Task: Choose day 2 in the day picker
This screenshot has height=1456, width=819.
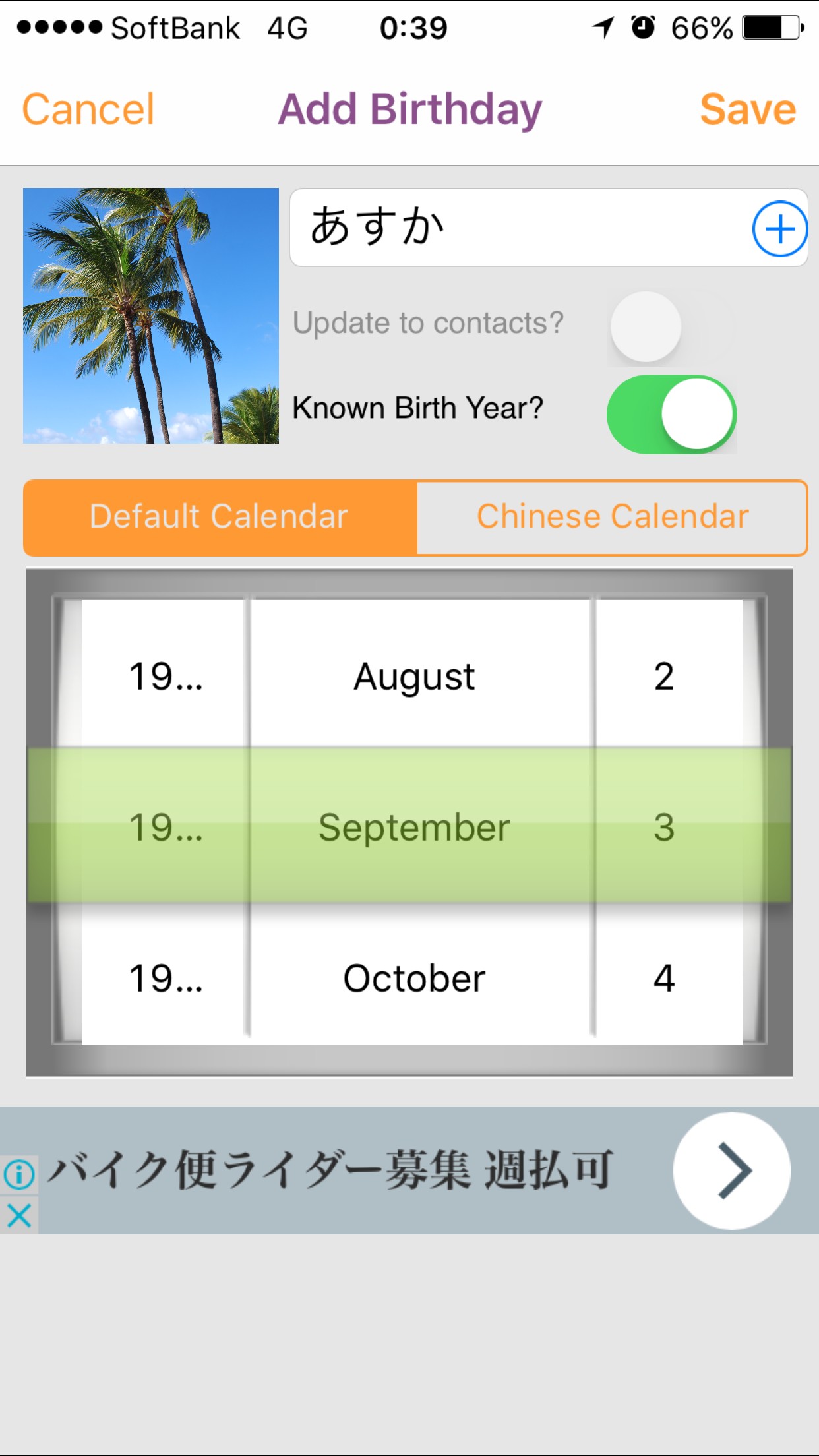Action: pos(664,677)
